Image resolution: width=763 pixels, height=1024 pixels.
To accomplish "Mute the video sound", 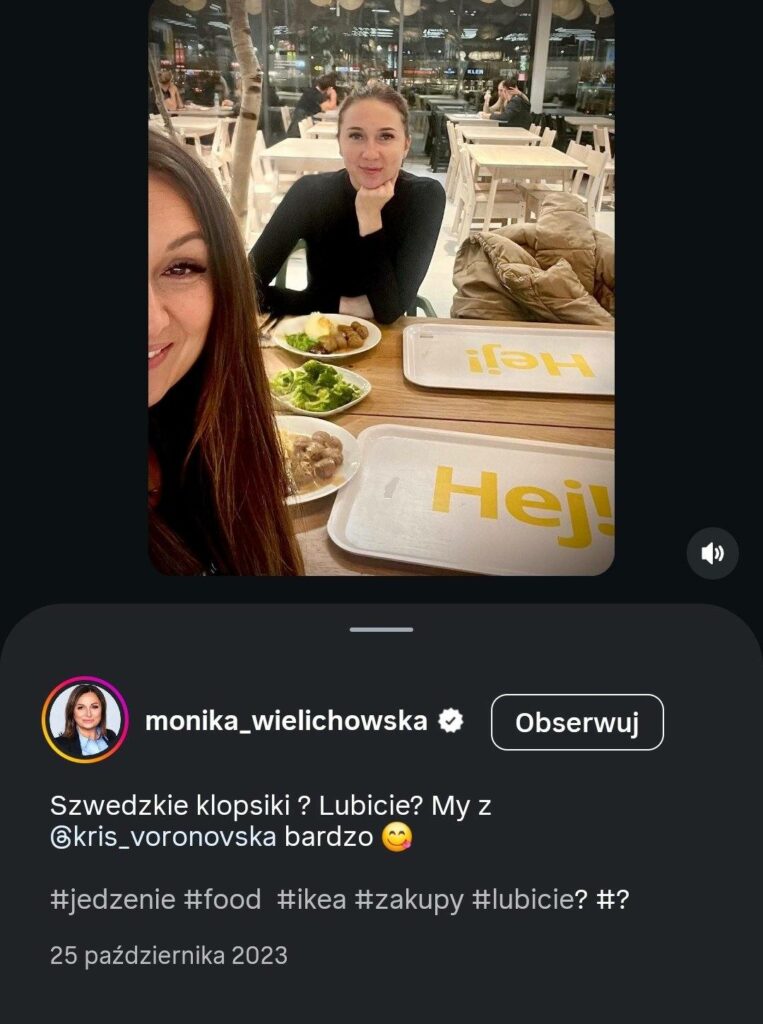I will pos(712,553).
